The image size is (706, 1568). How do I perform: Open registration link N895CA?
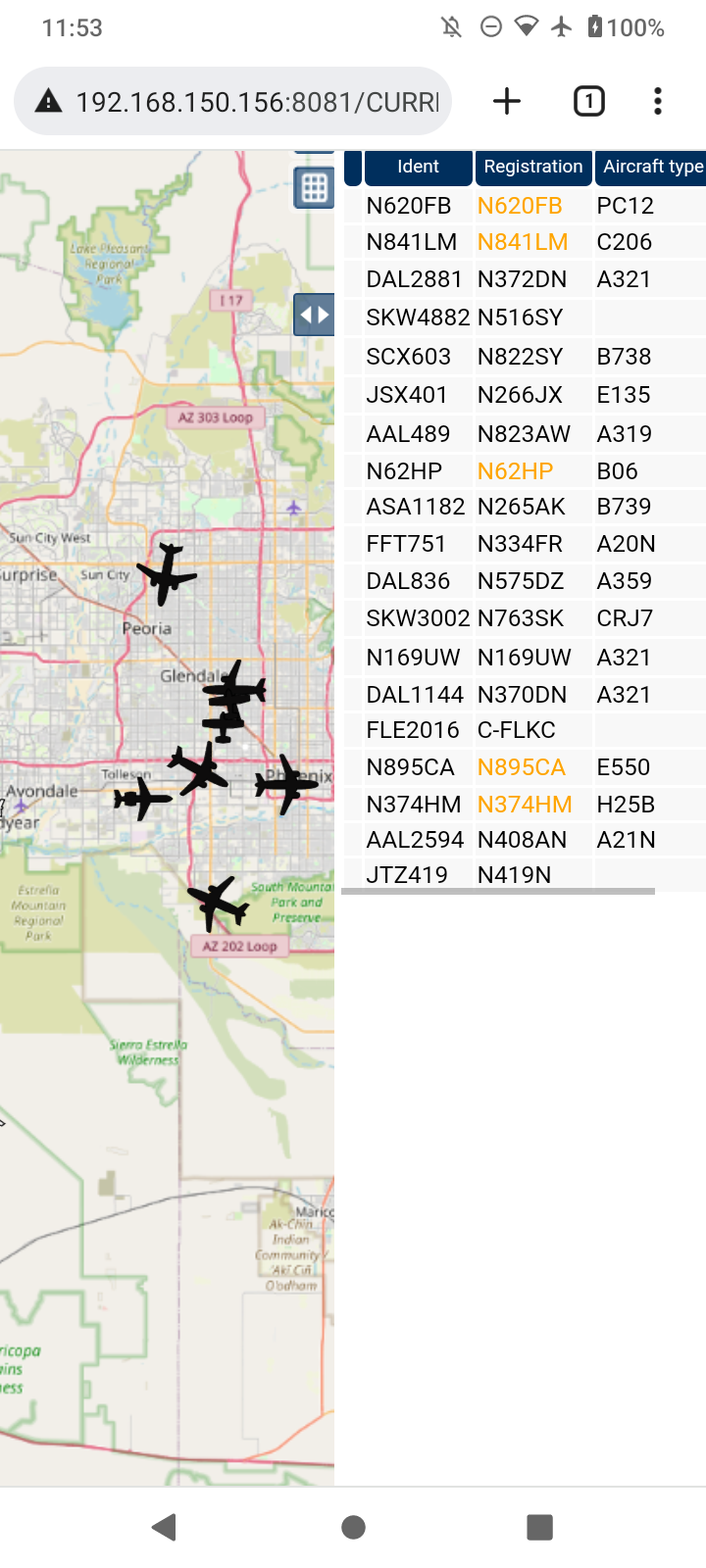coord(522,767)
